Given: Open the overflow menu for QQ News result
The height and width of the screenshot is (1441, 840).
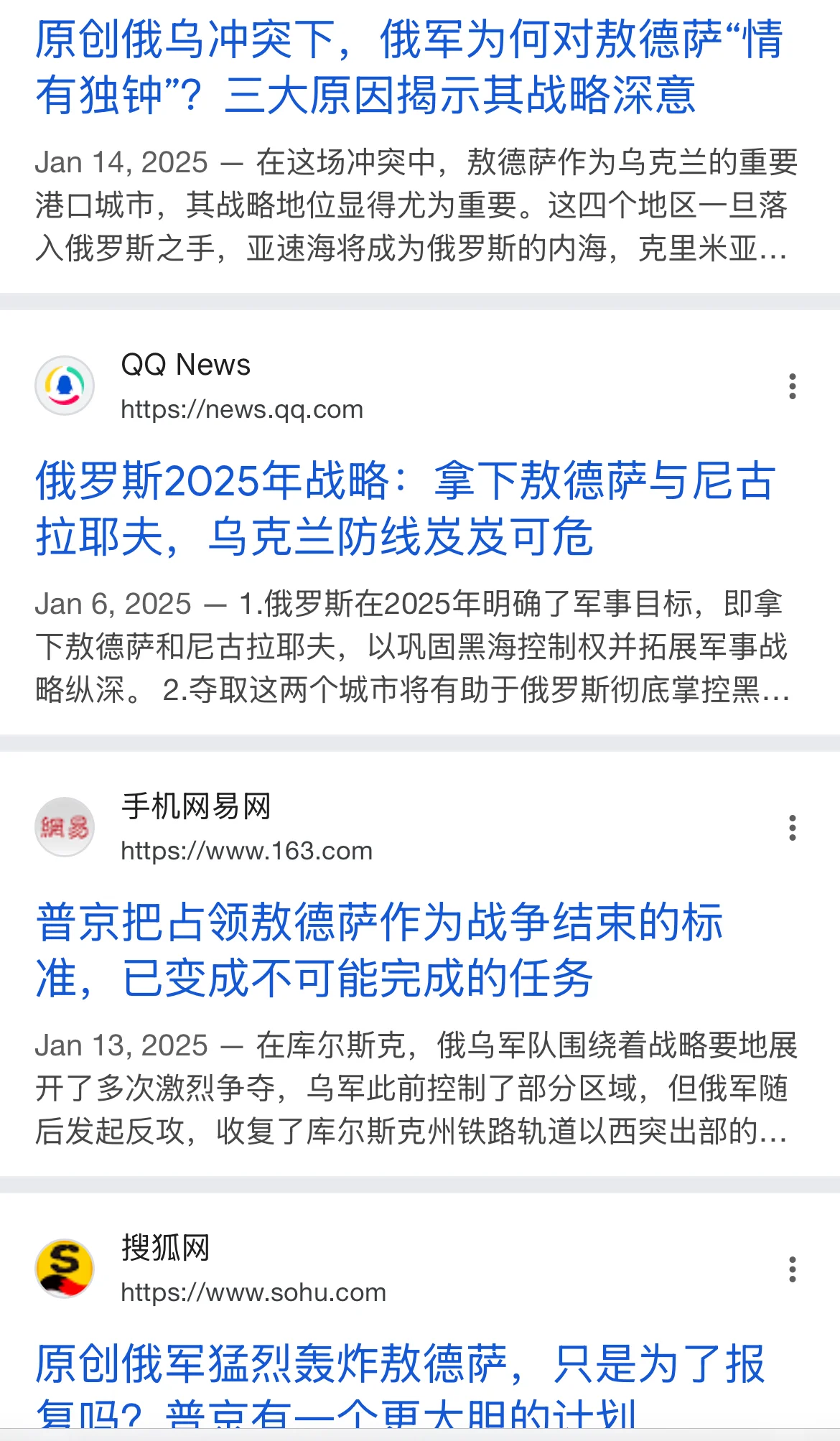Looking at the screenshot, I should point(792,386).
